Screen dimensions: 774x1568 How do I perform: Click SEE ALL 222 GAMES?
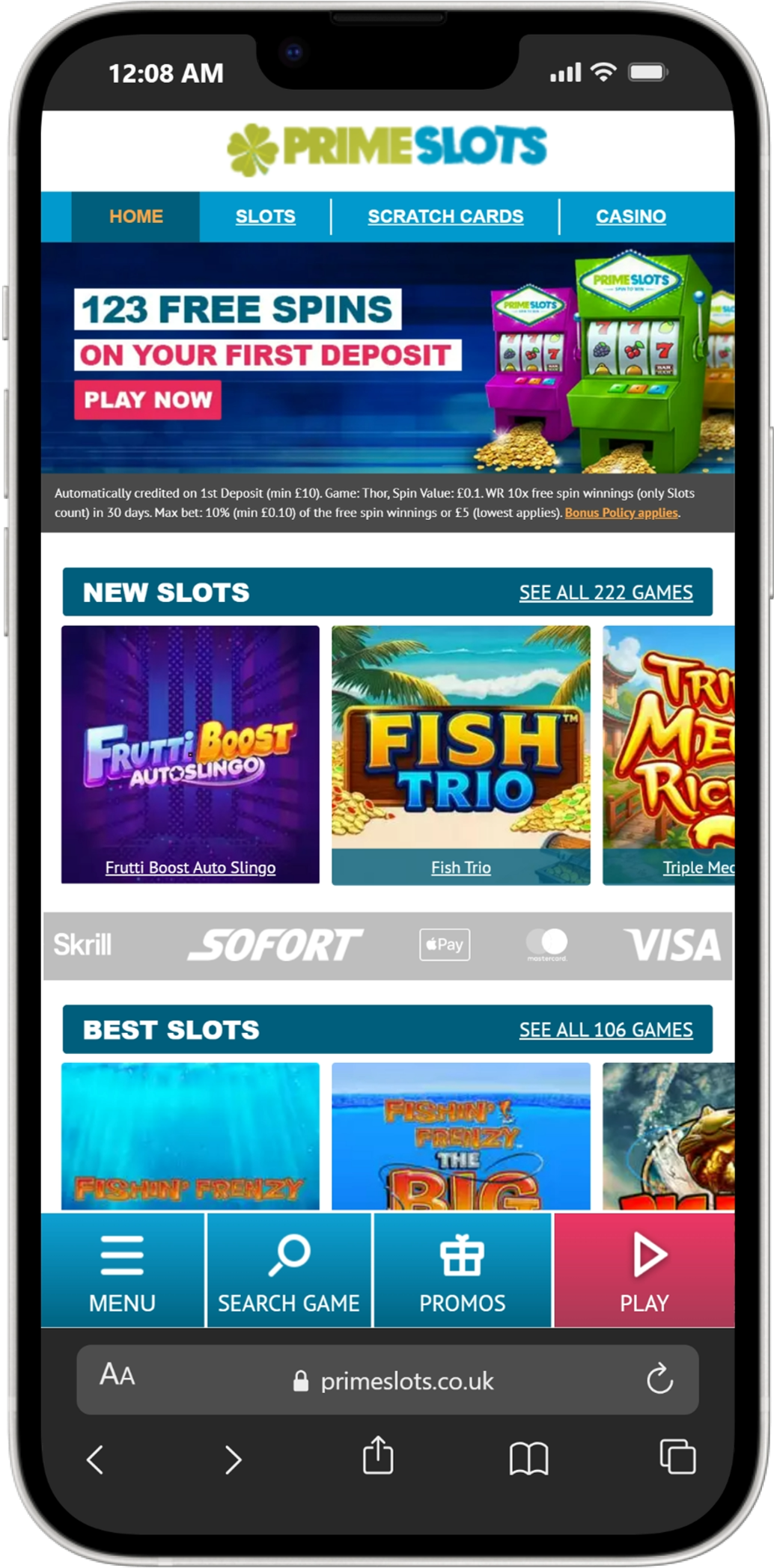[608, 592]
